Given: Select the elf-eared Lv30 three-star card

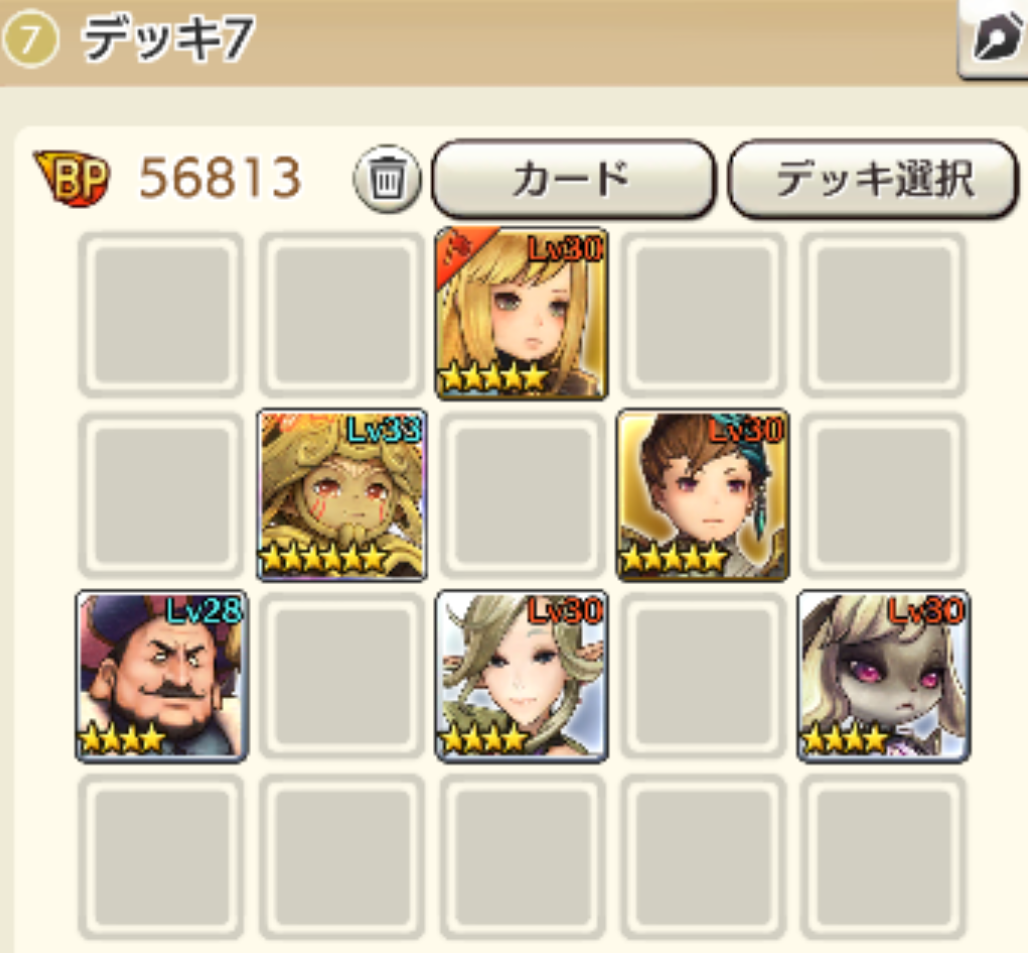Looking at the screenshot, I should (521, 676).
